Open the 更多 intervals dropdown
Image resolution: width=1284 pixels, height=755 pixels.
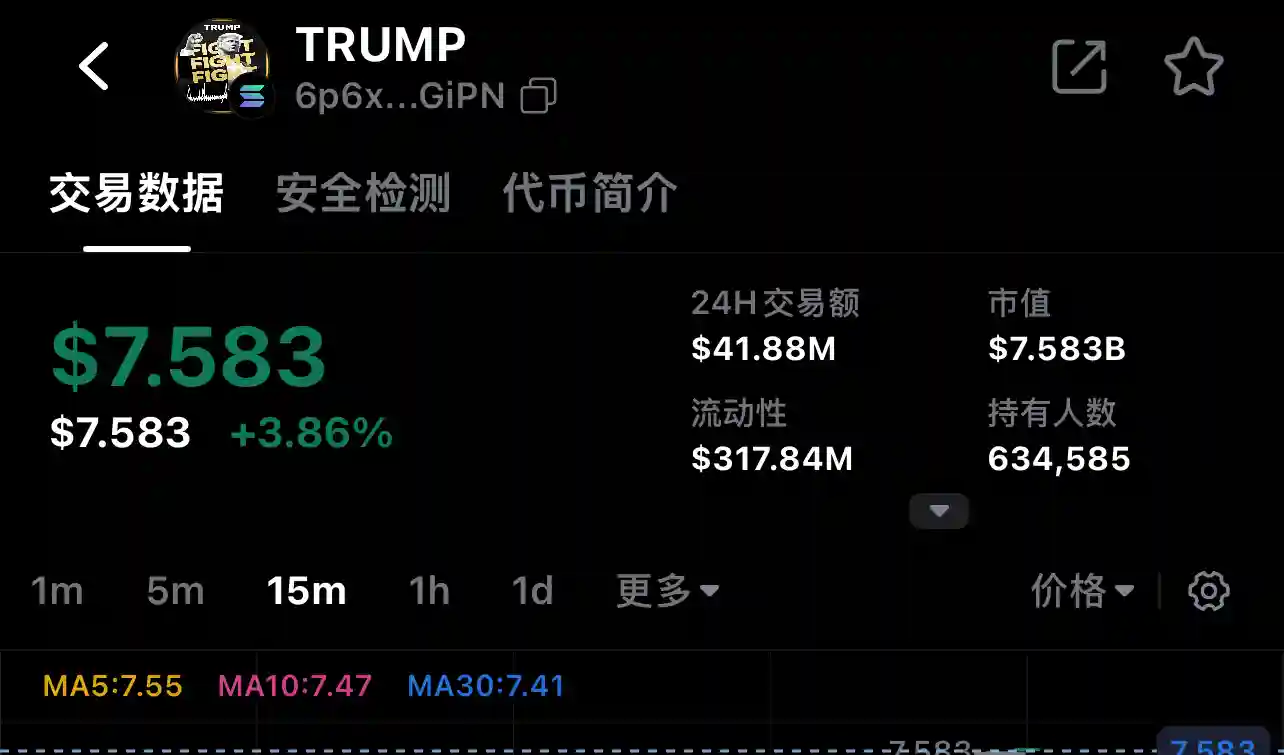click(x=667, y=591)
